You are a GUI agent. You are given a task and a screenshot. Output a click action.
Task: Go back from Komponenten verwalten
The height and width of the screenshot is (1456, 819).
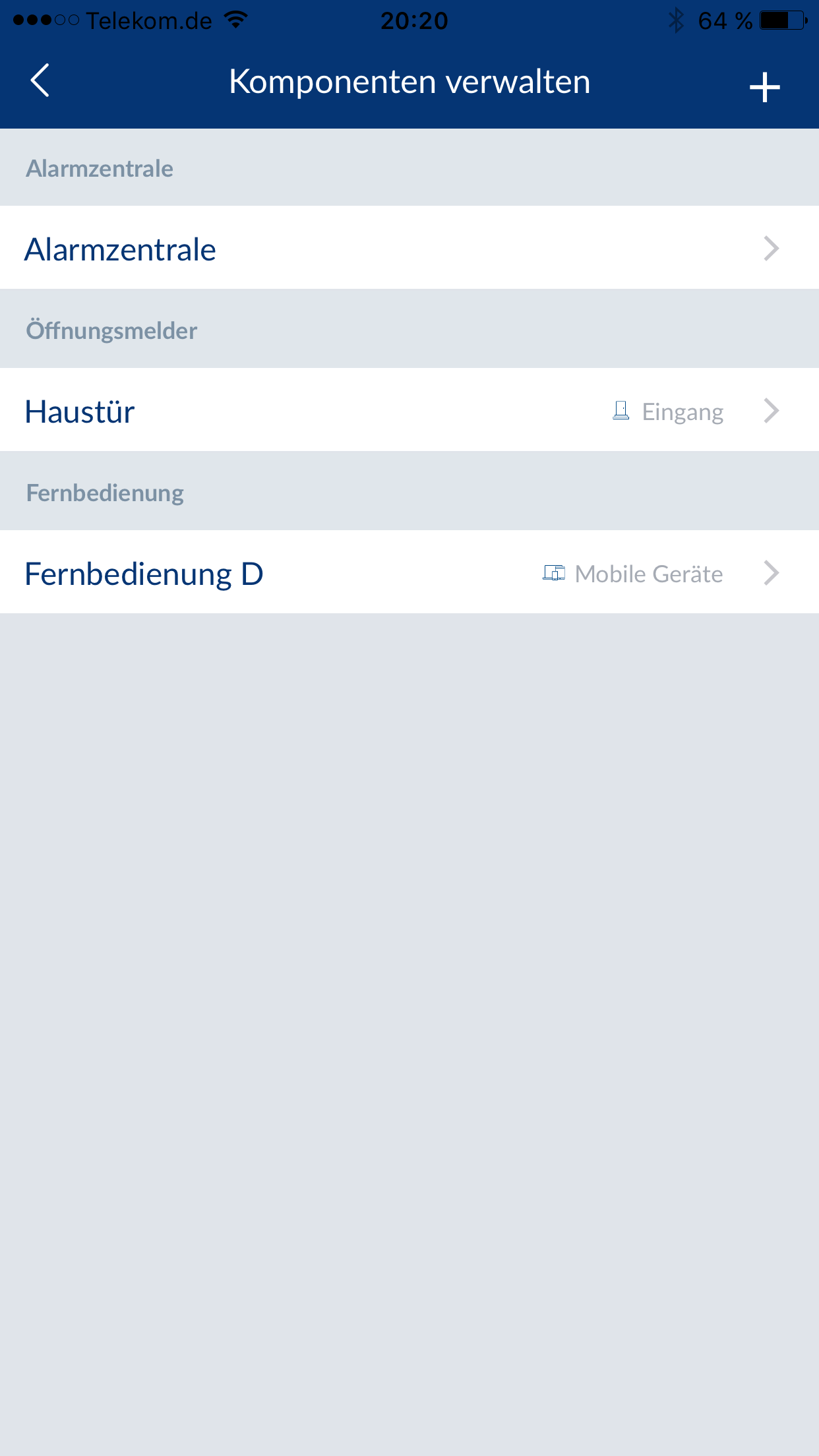click(x=40, y=81)
